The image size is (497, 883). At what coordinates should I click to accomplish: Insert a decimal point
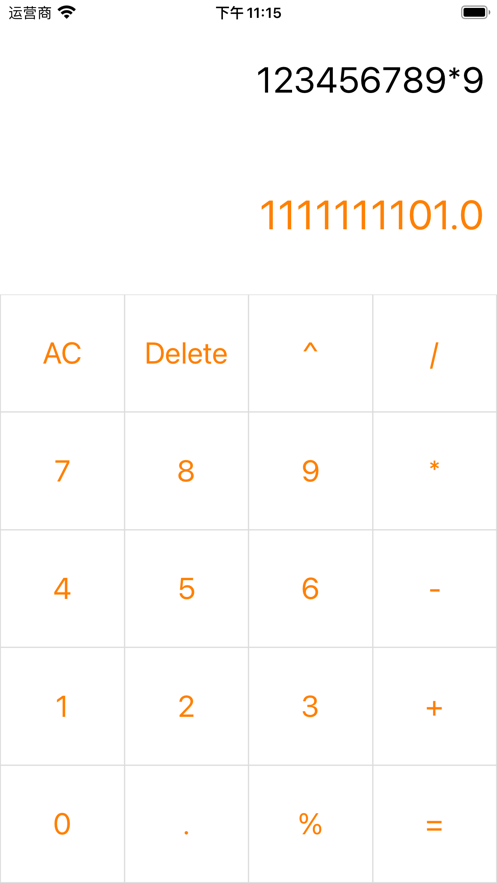coord(186,824)
